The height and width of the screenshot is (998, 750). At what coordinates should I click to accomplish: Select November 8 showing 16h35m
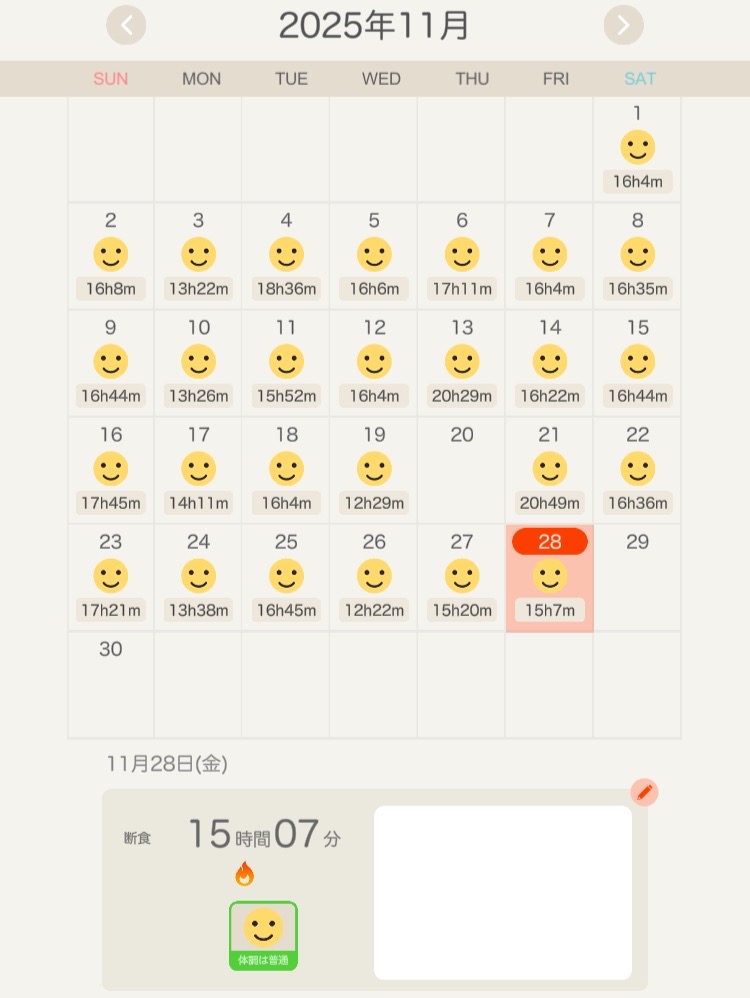637,256
